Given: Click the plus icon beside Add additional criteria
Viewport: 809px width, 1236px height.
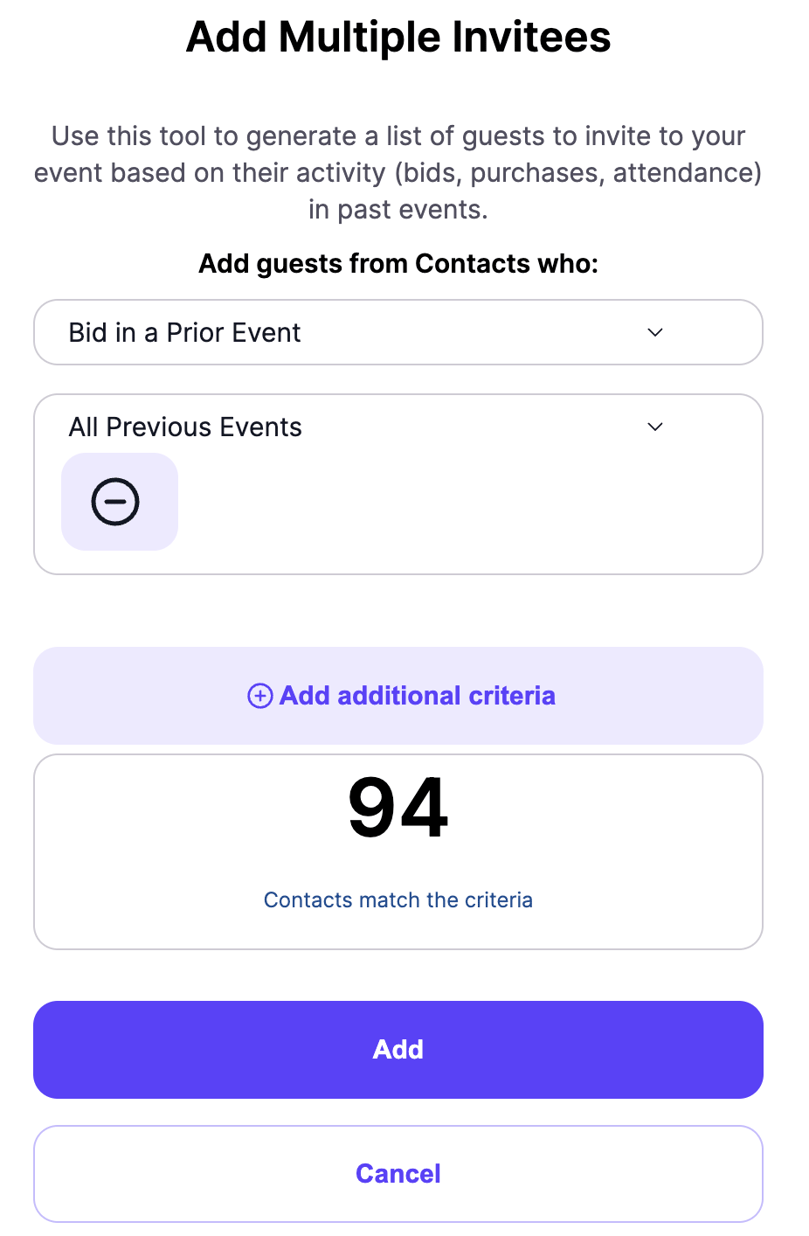Looking at the screenshot, I should pyautogui.click(x=260, y=695).
